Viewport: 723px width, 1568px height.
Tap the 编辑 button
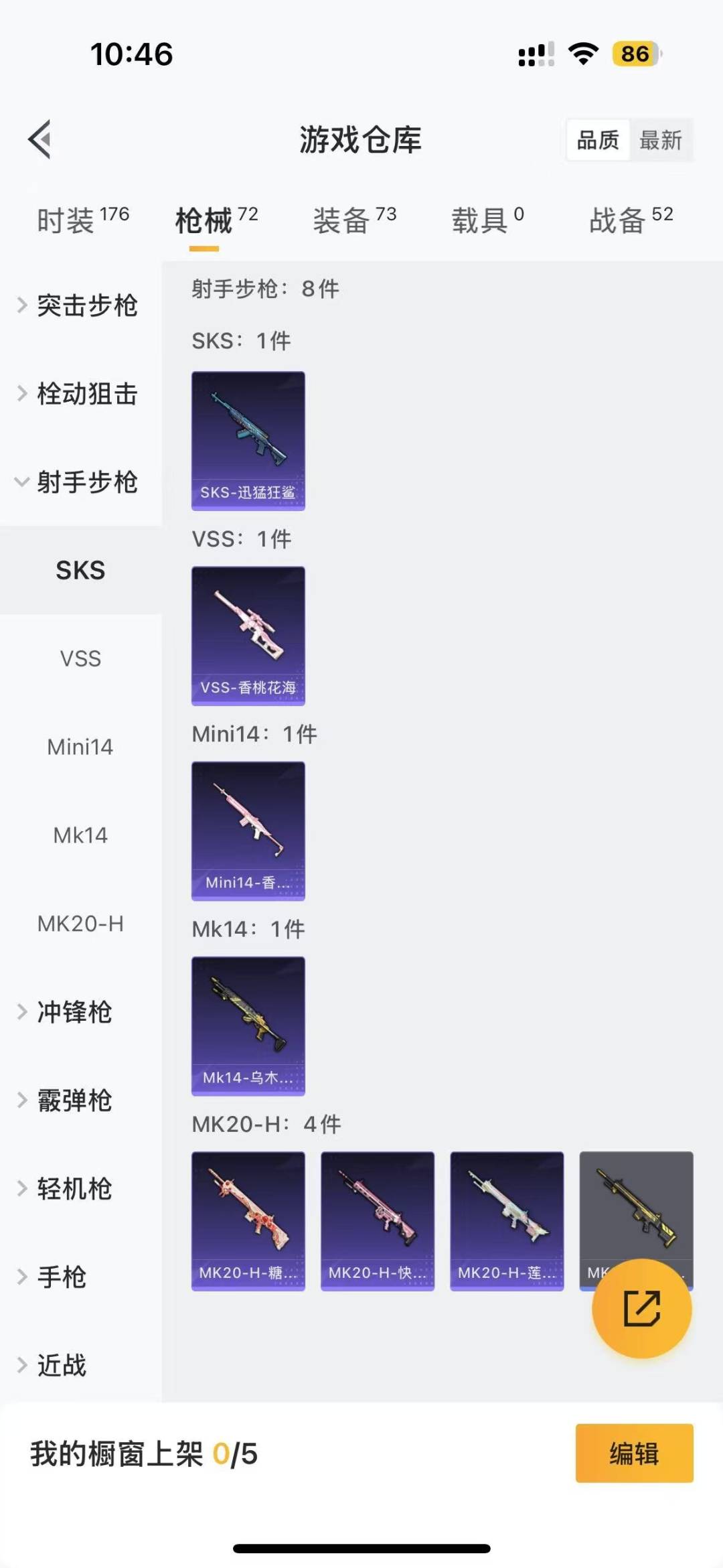pyautogui.click(x=634, y=1453)
